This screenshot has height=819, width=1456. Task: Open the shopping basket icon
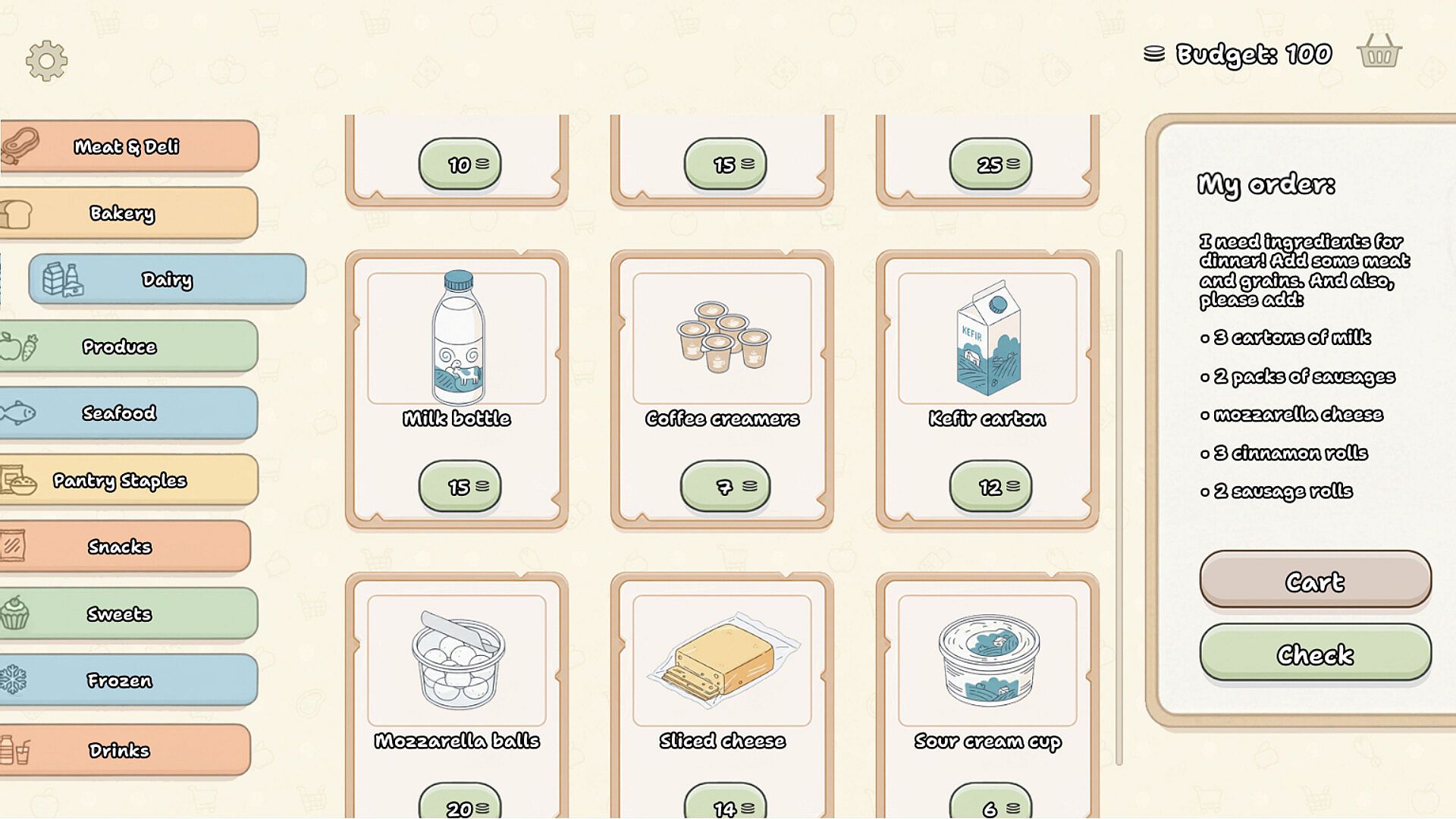click(1379, 53)
